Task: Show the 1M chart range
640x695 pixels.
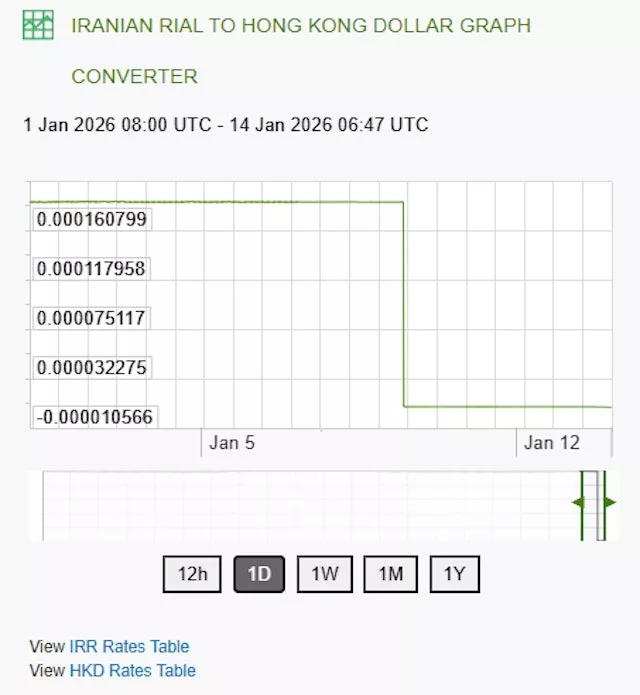Action: coord(390,574)
